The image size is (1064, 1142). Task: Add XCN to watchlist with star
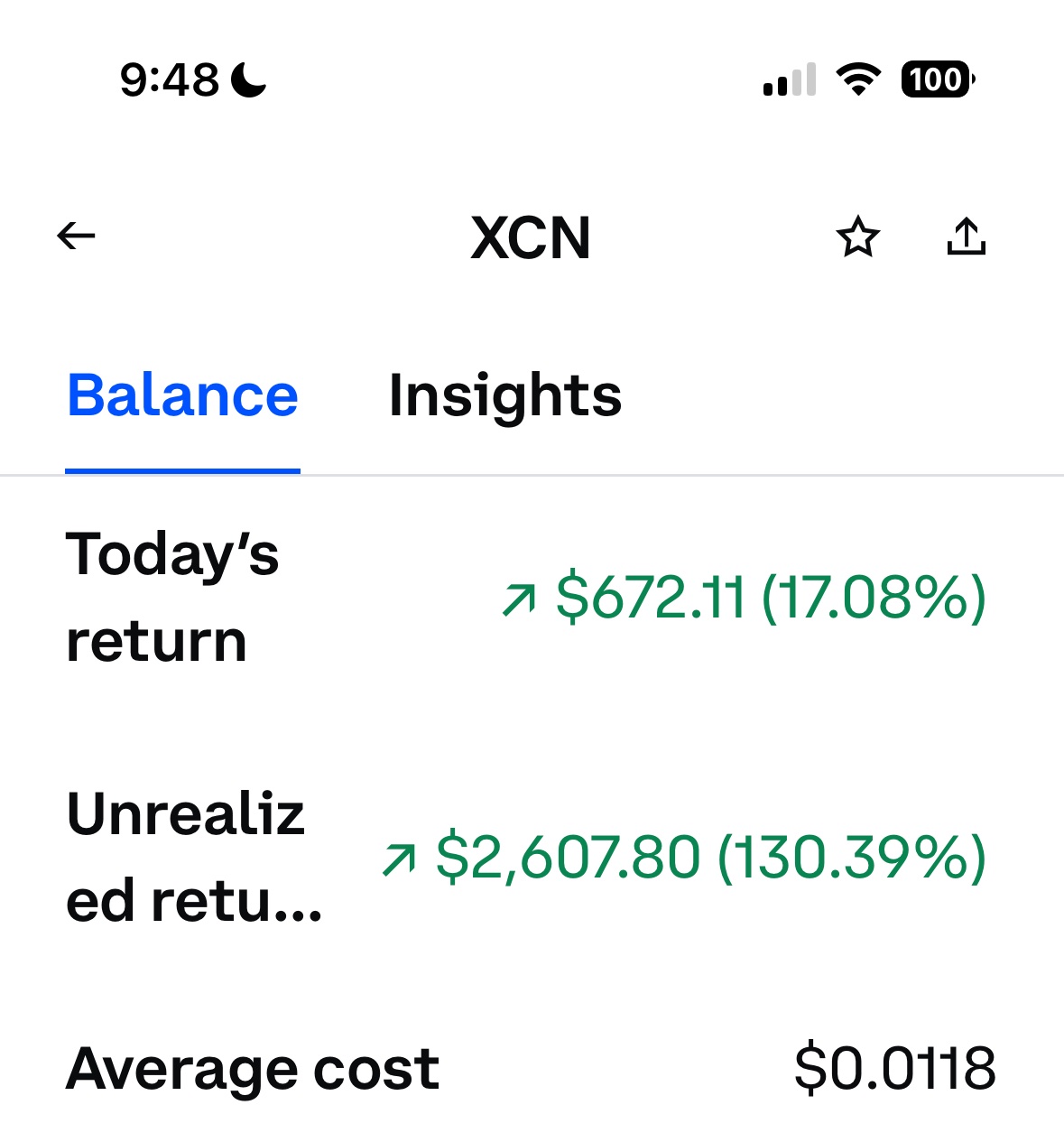tap(857, 237)
